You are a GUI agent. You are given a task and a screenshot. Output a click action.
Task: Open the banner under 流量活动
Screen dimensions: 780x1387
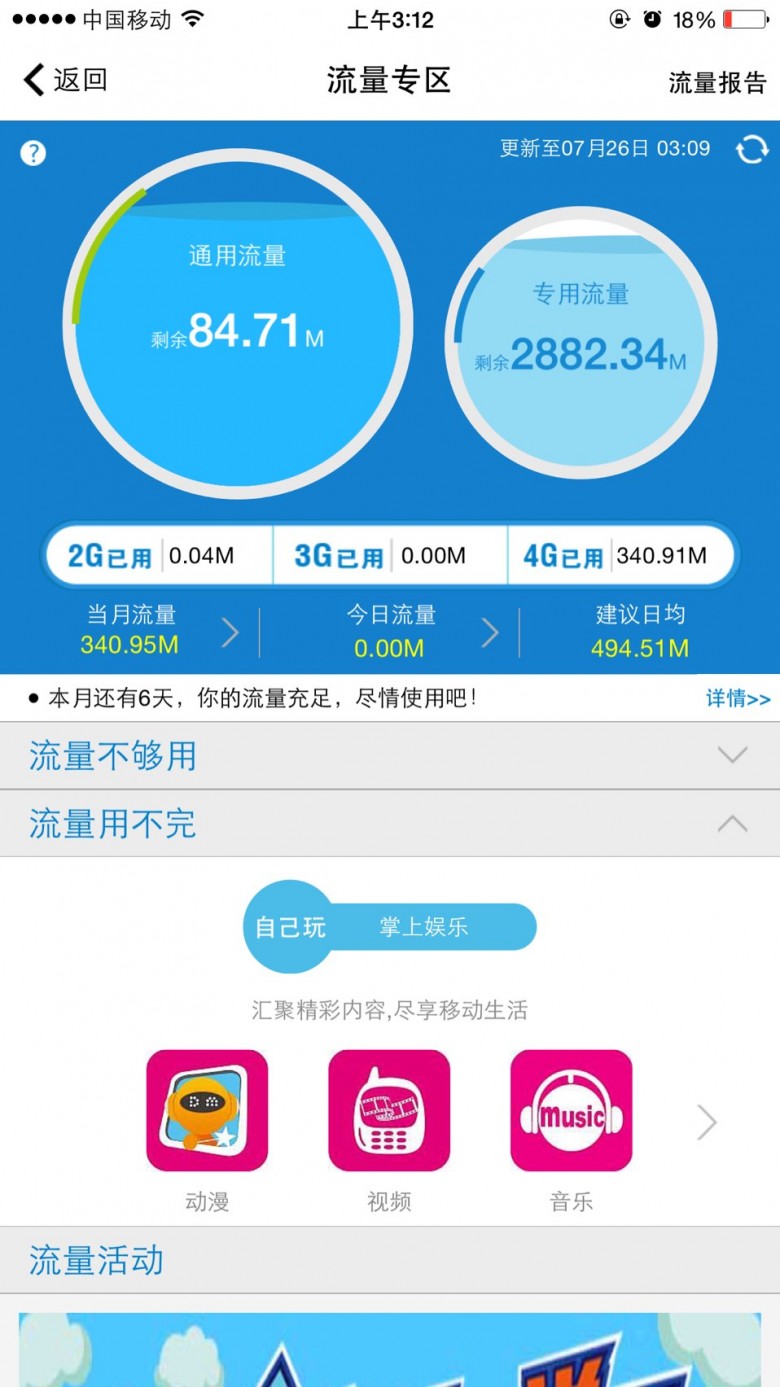pos(390,1349)
